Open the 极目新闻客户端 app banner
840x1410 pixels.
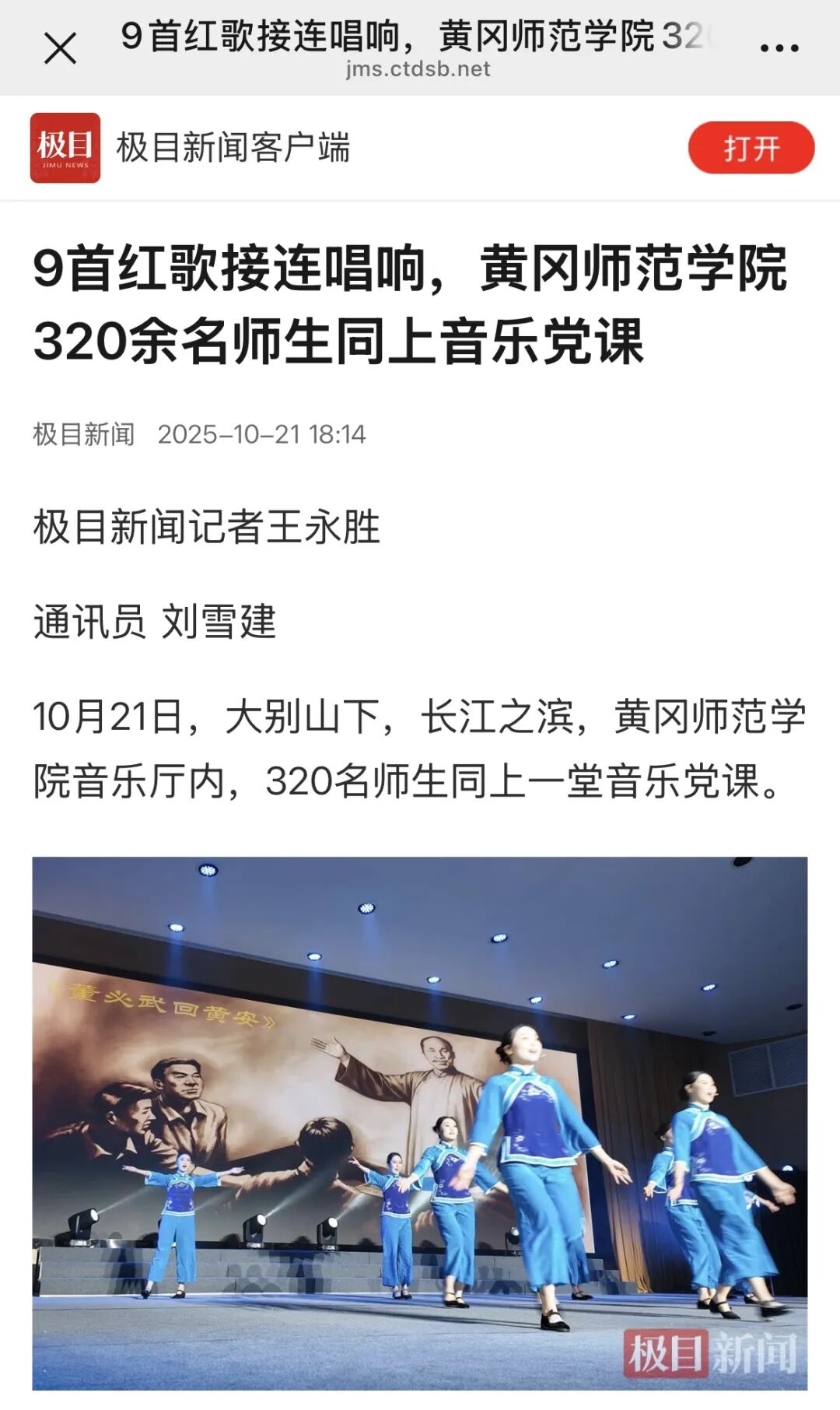[233, 148]
